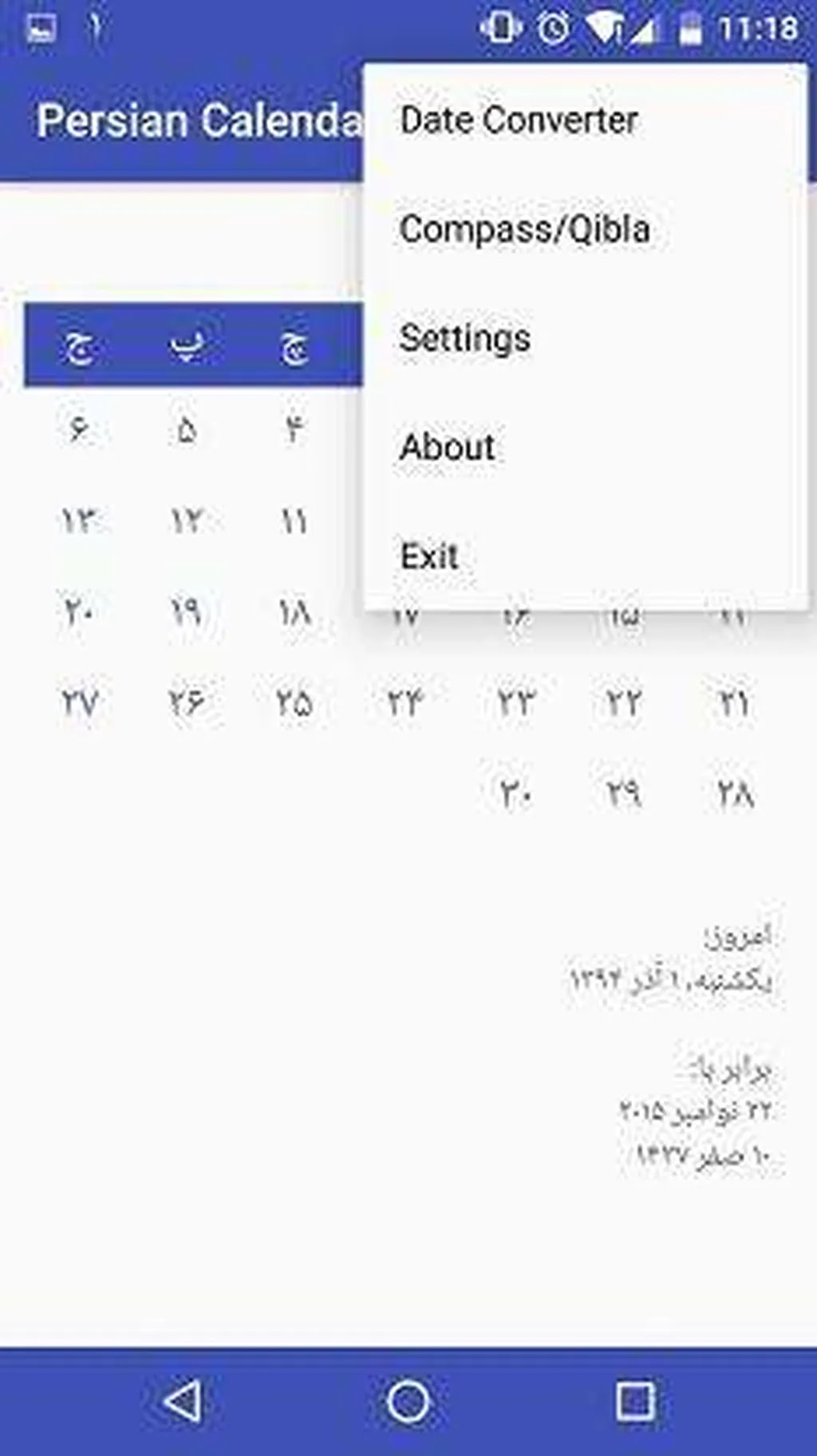Go to the home screen
817x1456 pixels.
[x=408, y=1401]
